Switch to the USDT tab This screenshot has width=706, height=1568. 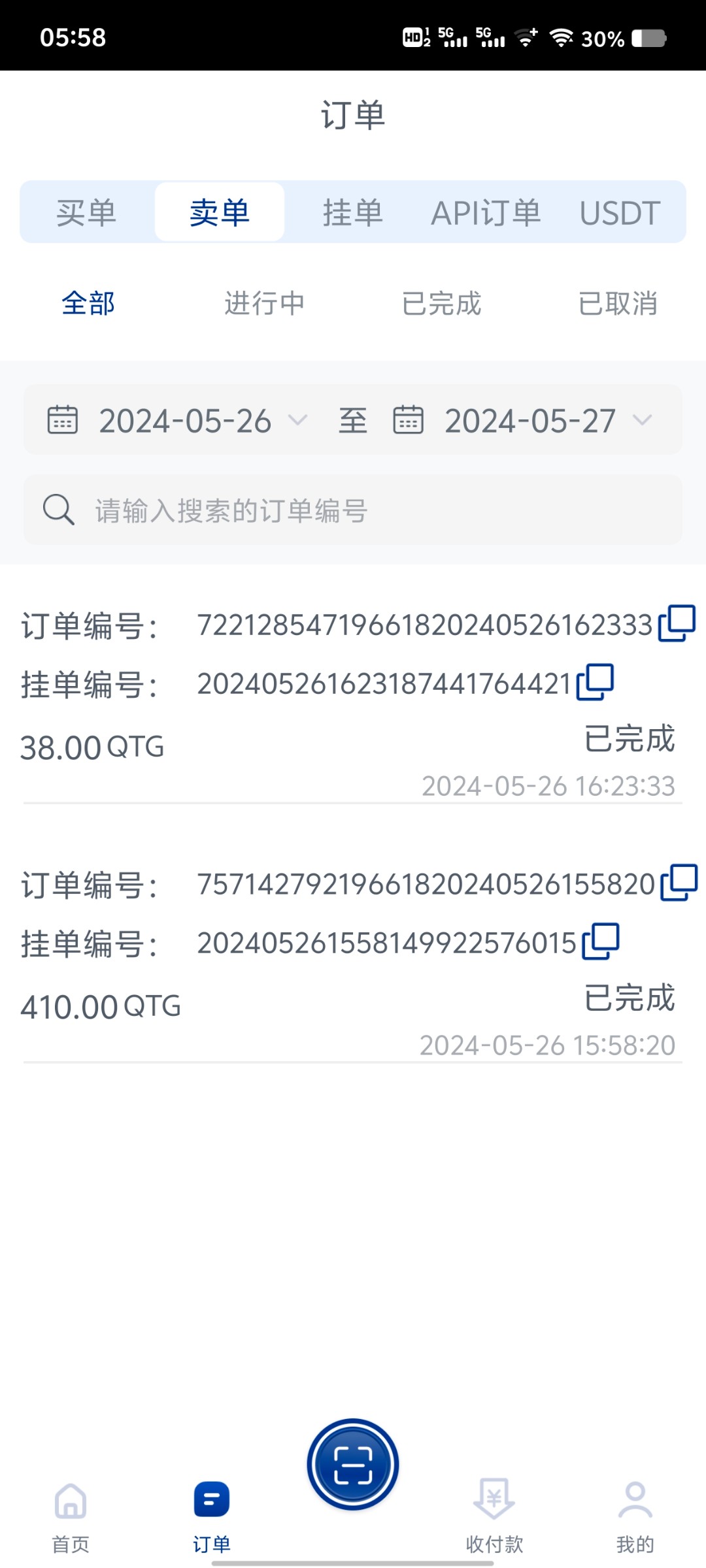click(620, 212)
